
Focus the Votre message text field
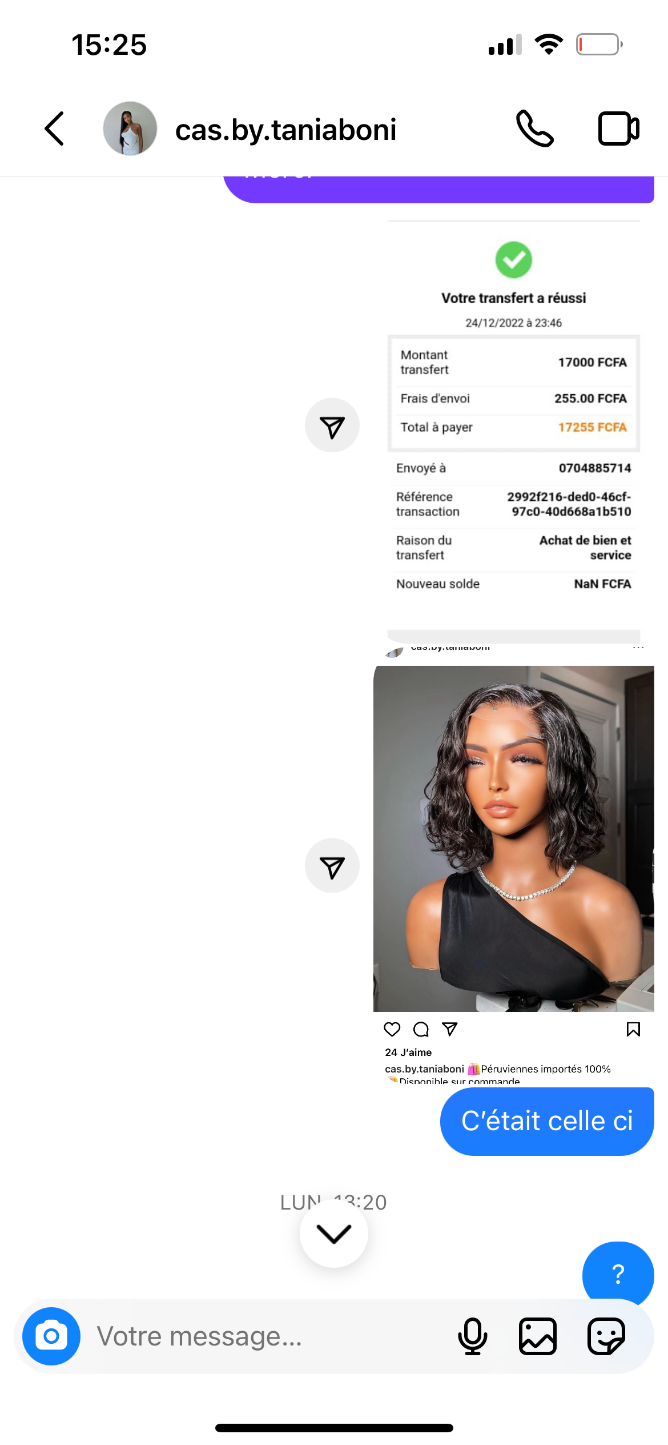(260, 1336)
